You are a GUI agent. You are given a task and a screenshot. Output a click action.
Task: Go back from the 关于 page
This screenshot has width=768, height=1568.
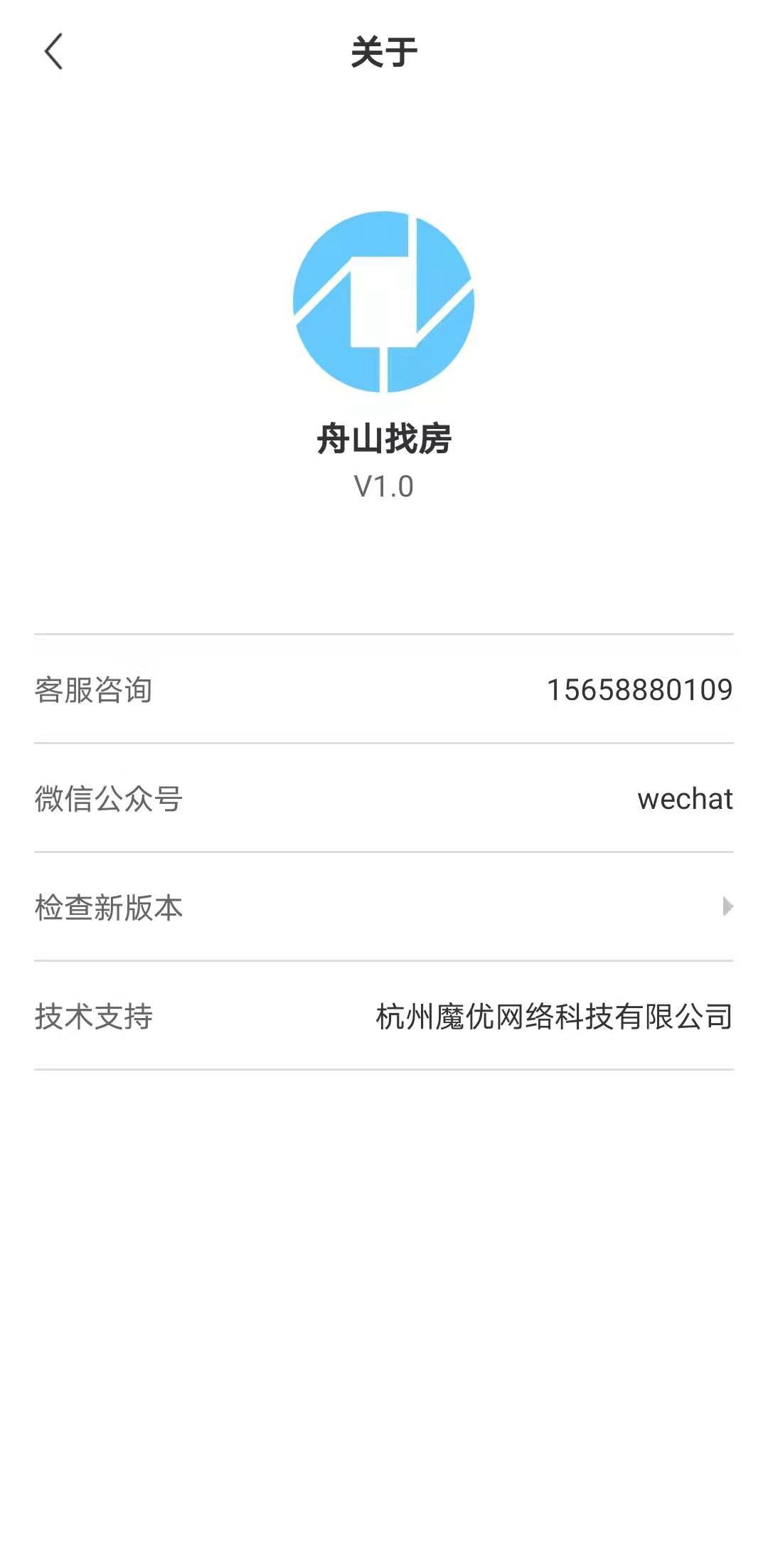click(x=53, y=52)
